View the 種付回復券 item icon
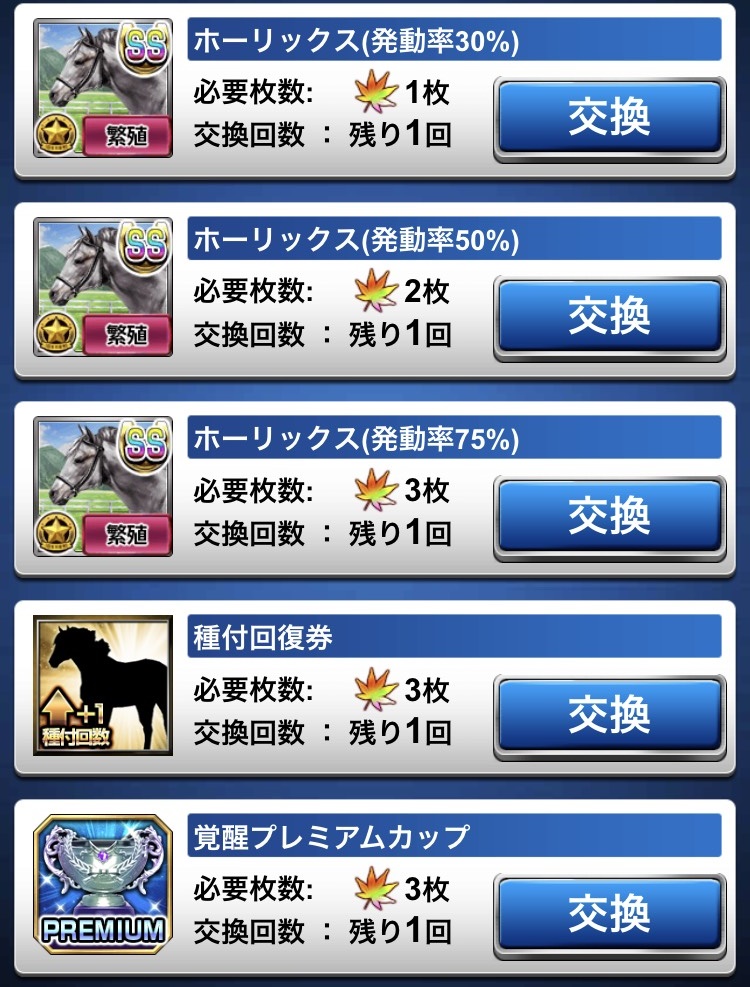750x987 pixels. click(x=103, y=685)
